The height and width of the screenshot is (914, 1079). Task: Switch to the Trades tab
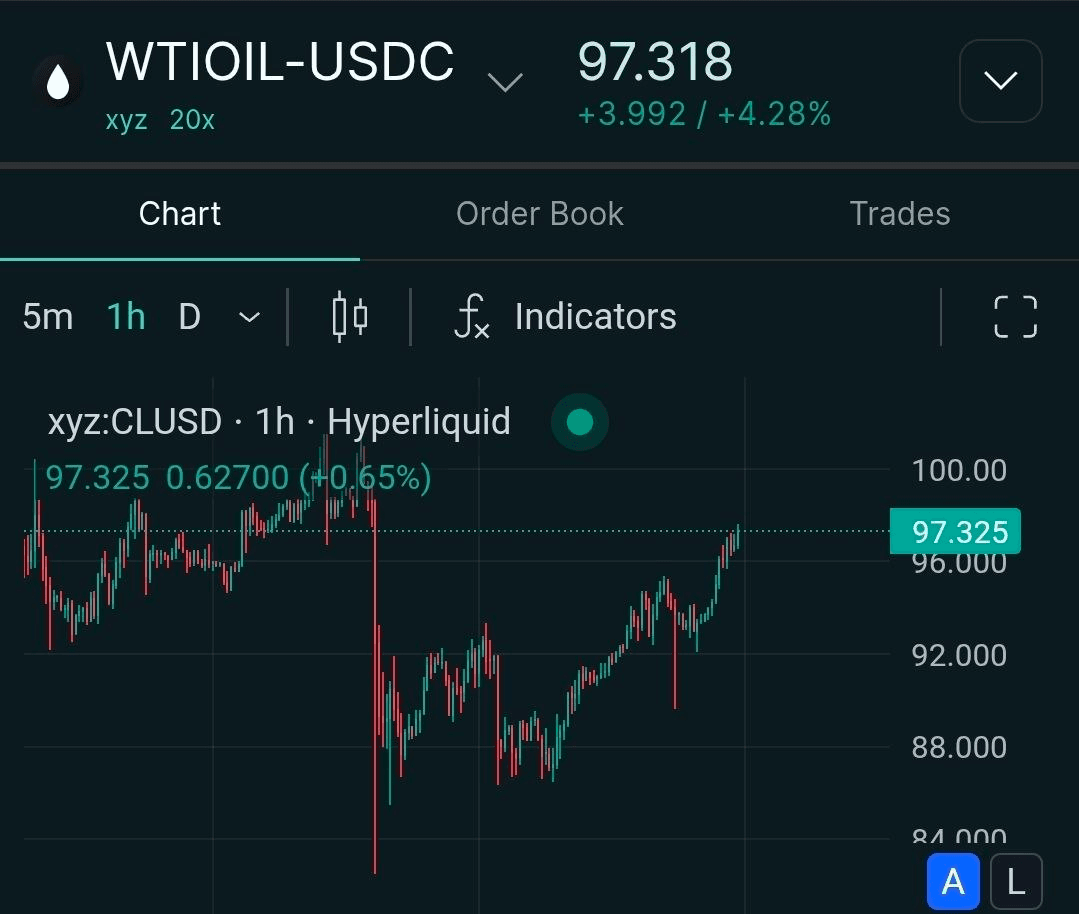(x=899, y=214)
